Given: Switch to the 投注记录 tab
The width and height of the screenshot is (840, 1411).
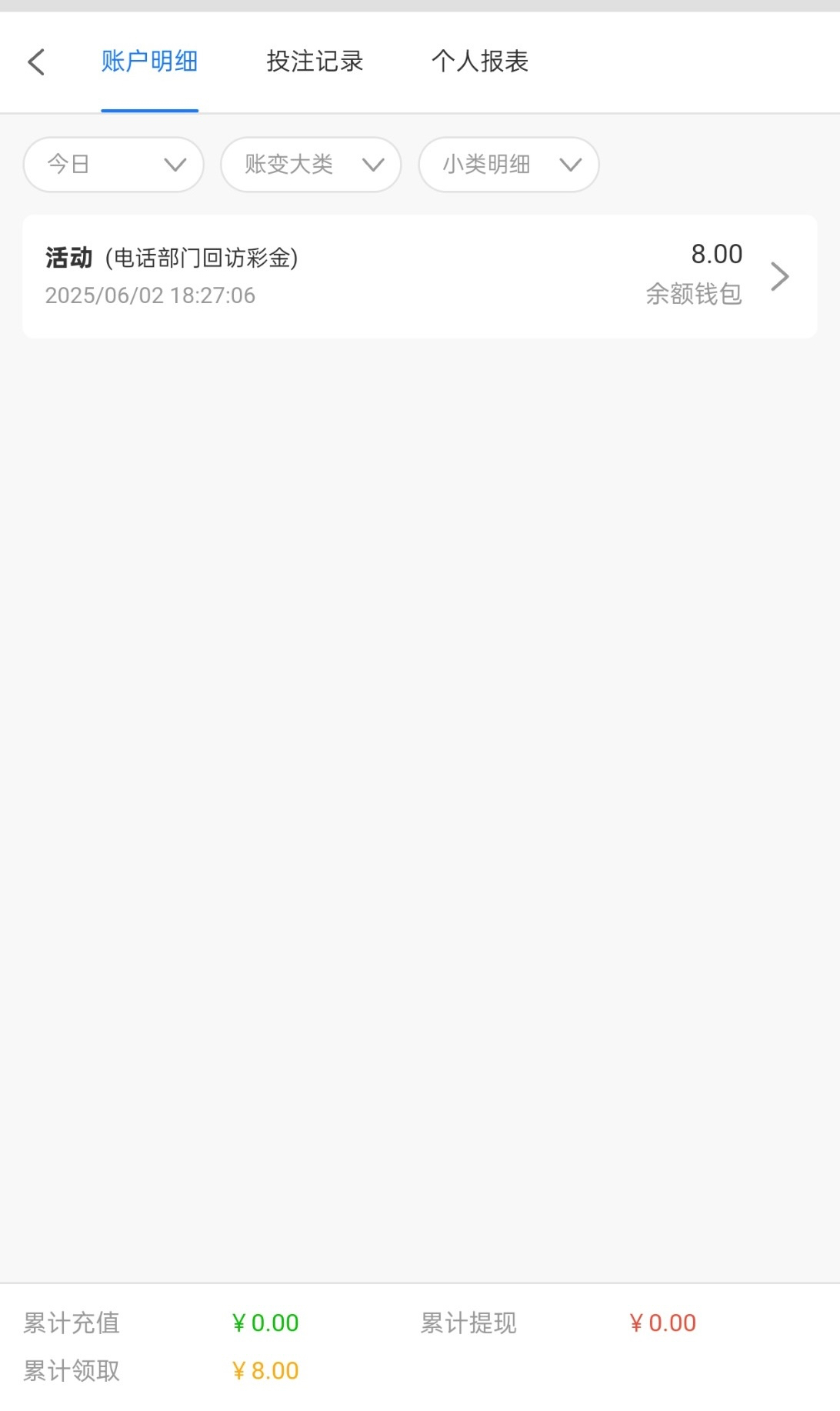Looking at the screenshot, I should 315,62.
